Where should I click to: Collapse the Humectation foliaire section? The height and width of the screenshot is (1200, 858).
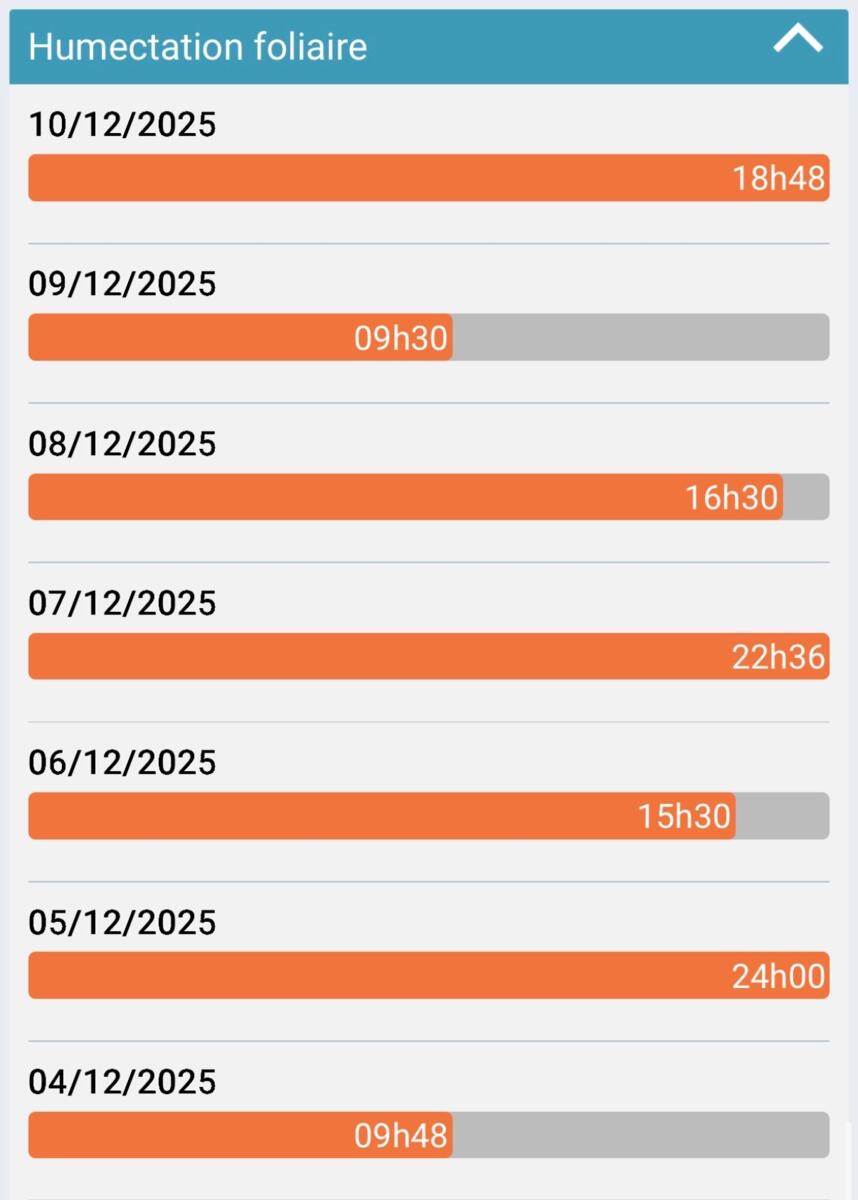797,41
